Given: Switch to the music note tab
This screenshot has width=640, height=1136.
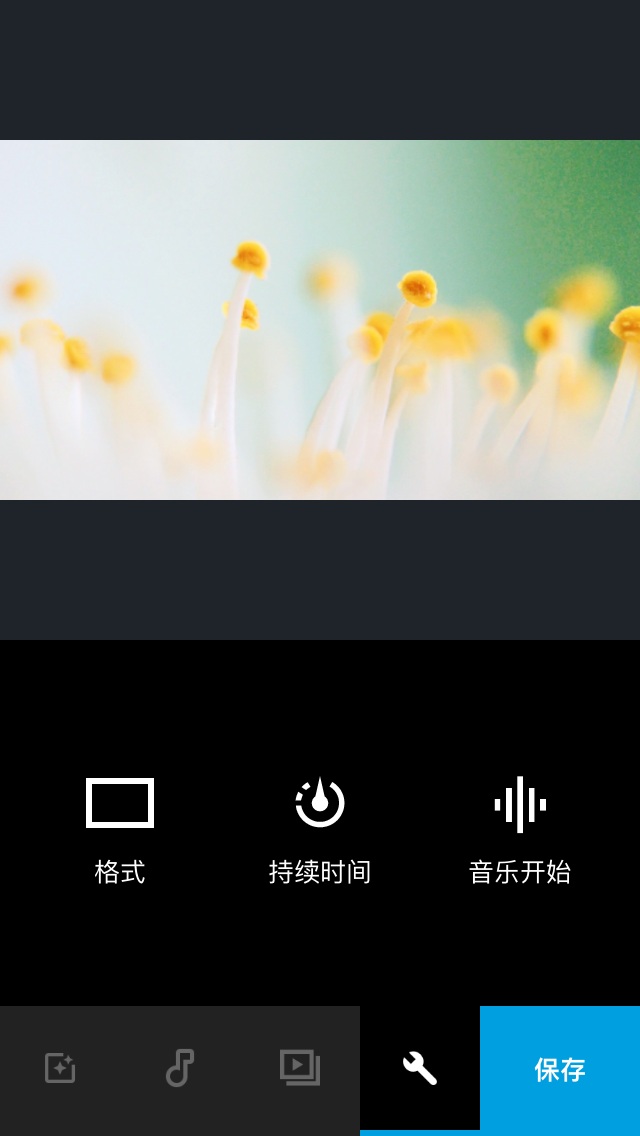Looking at the screenshot, I should [x=180, y=1068].
